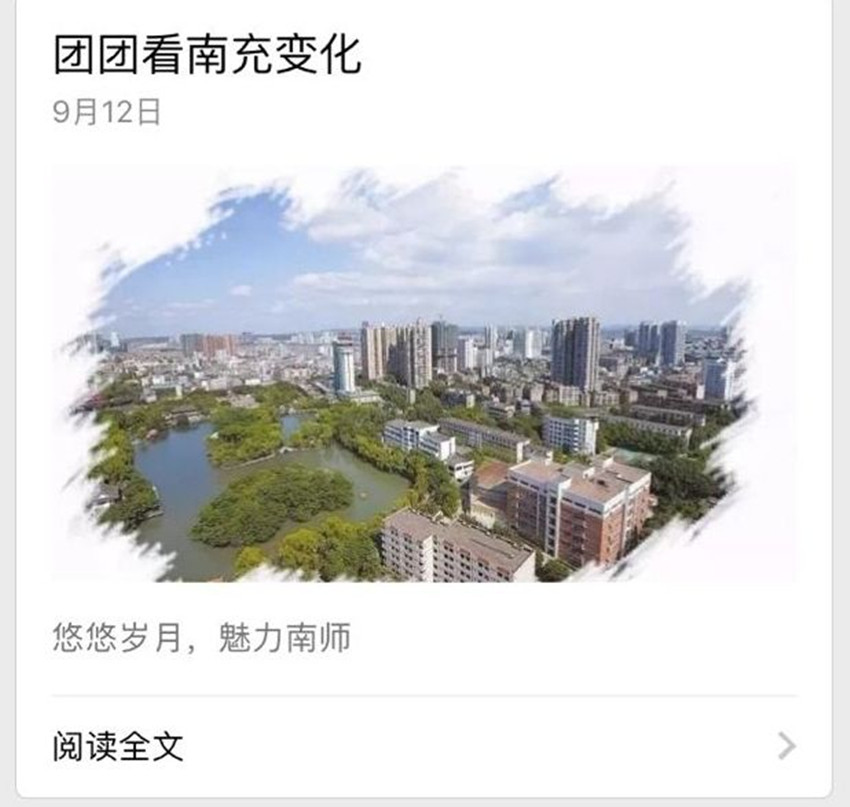Tap the 阅读全文 row to read the full article
The width and height of the screenshot is (850, 807).
424,746
